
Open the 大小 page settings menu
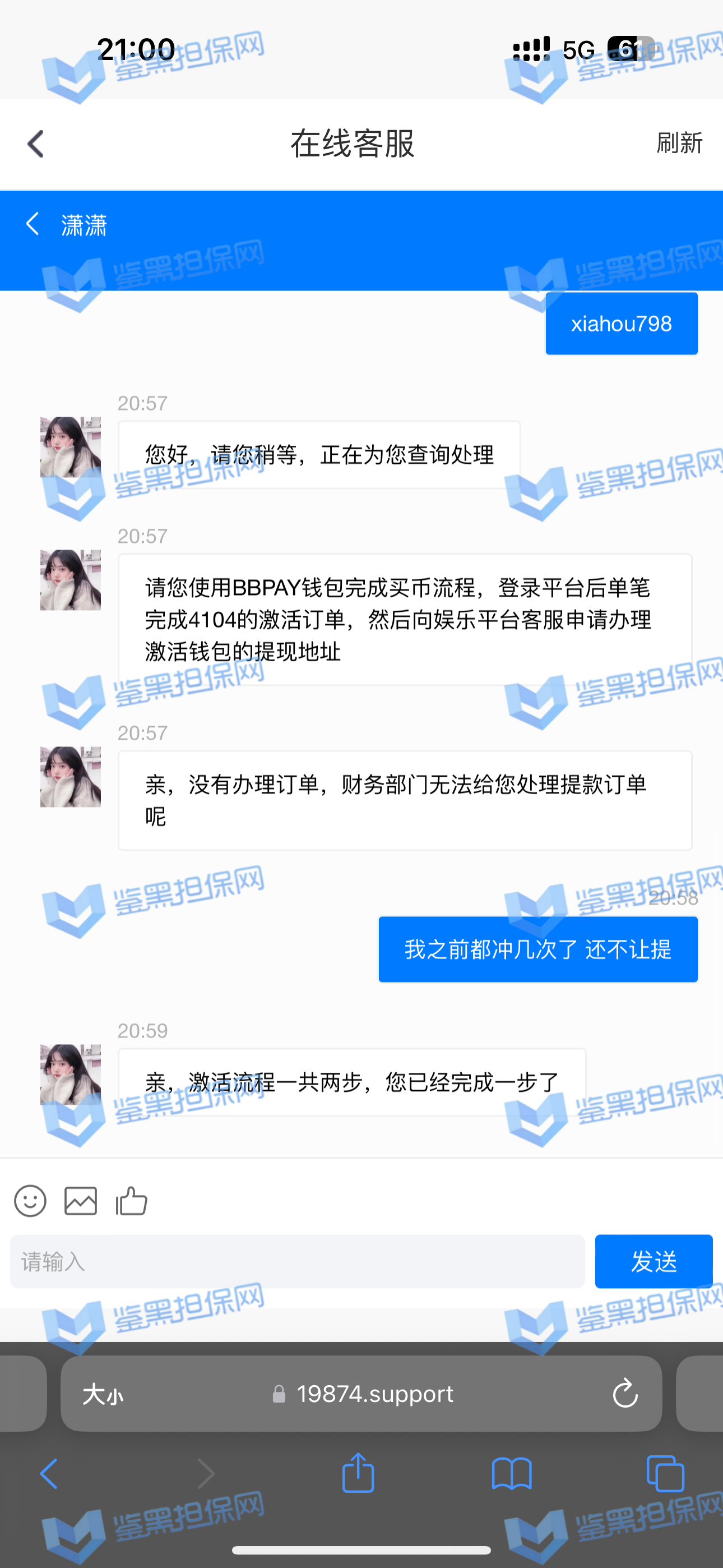pos(102,1394)
